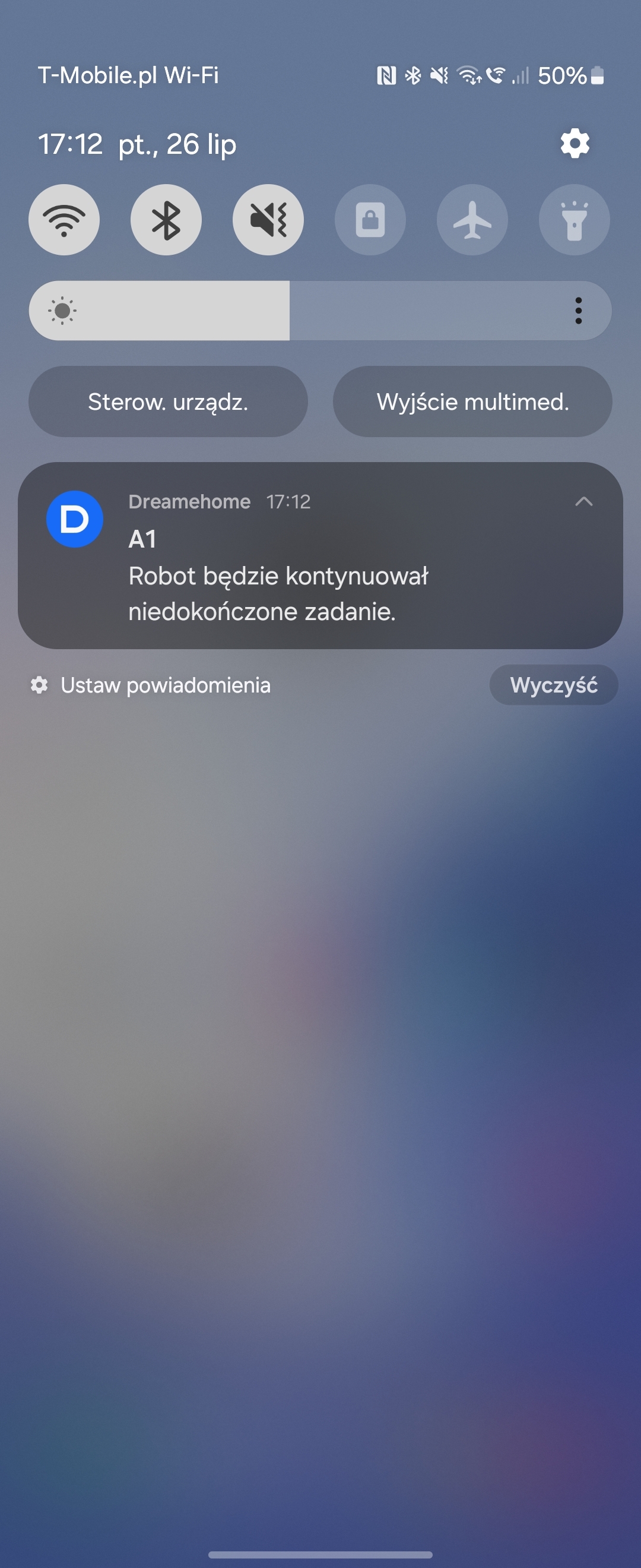Open settings via the gear icon
The image size is (641, 1568).
point(574,144)
